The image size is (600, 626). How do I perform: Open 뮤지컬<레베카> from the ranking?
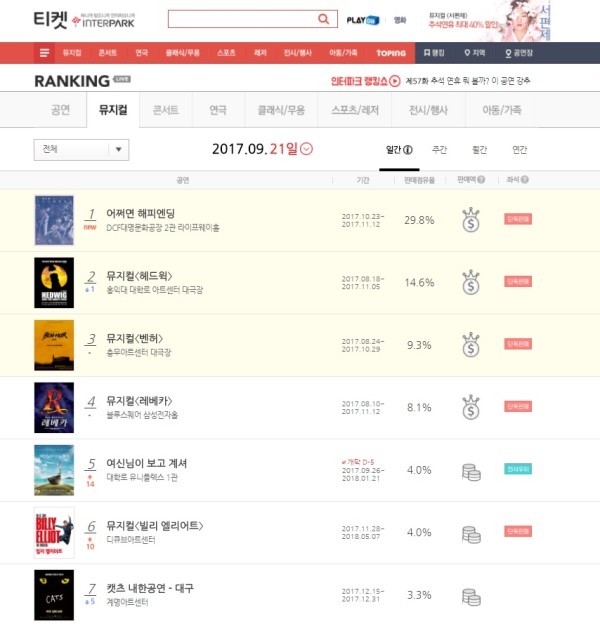[x=134, y=401]
